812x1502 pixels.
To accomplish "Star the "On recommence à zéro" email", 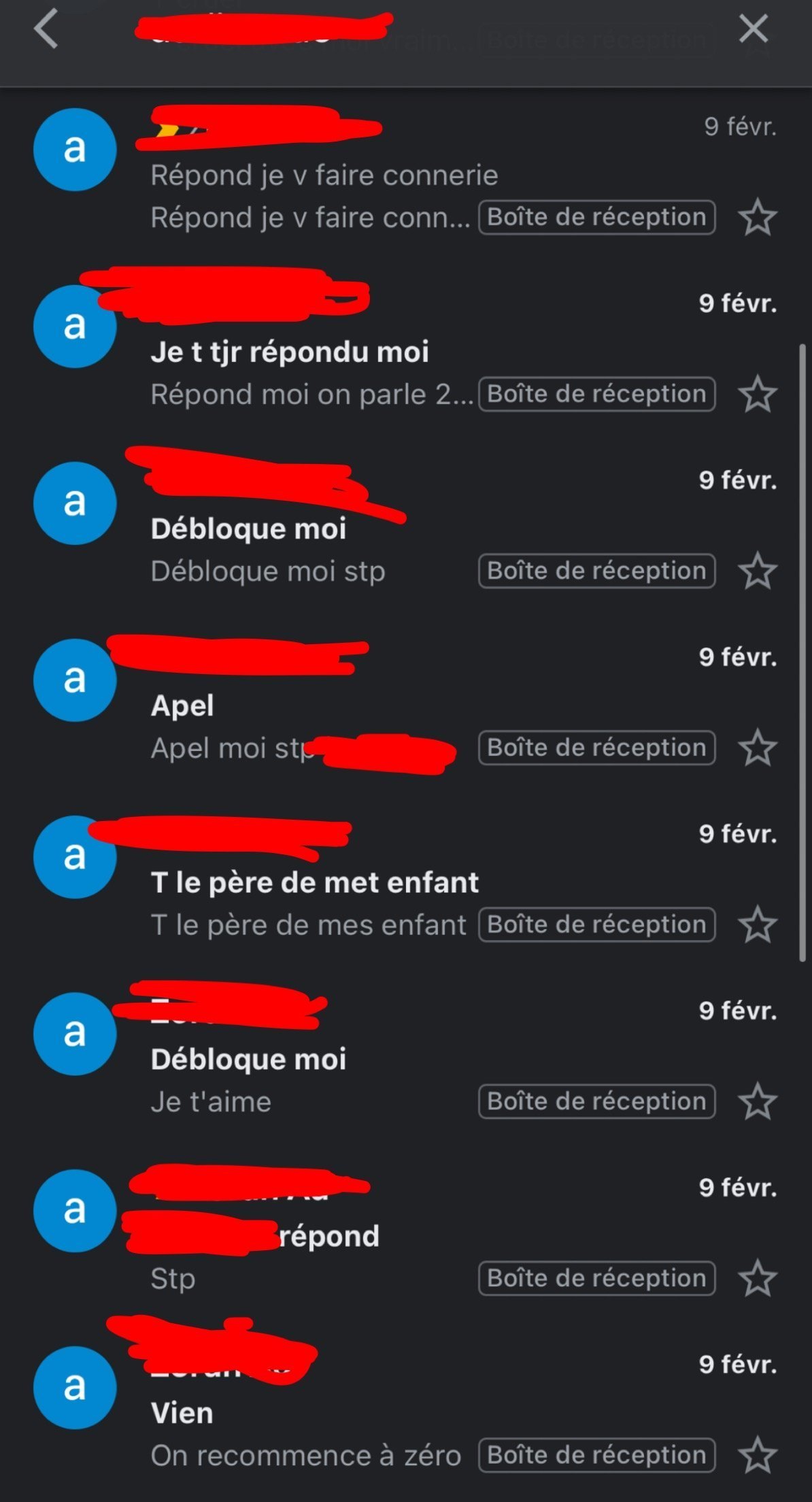I will point(758,1456).
